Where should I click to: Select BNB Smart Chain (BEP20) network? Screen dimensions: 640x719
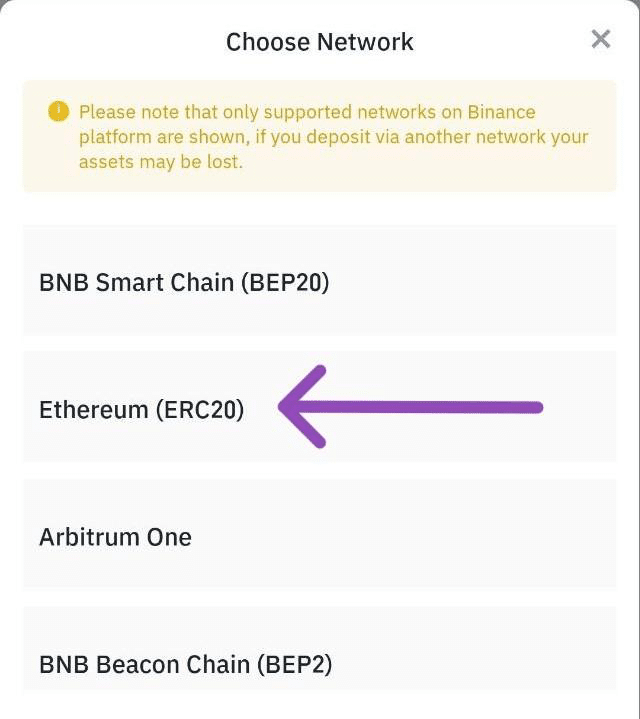184,282
